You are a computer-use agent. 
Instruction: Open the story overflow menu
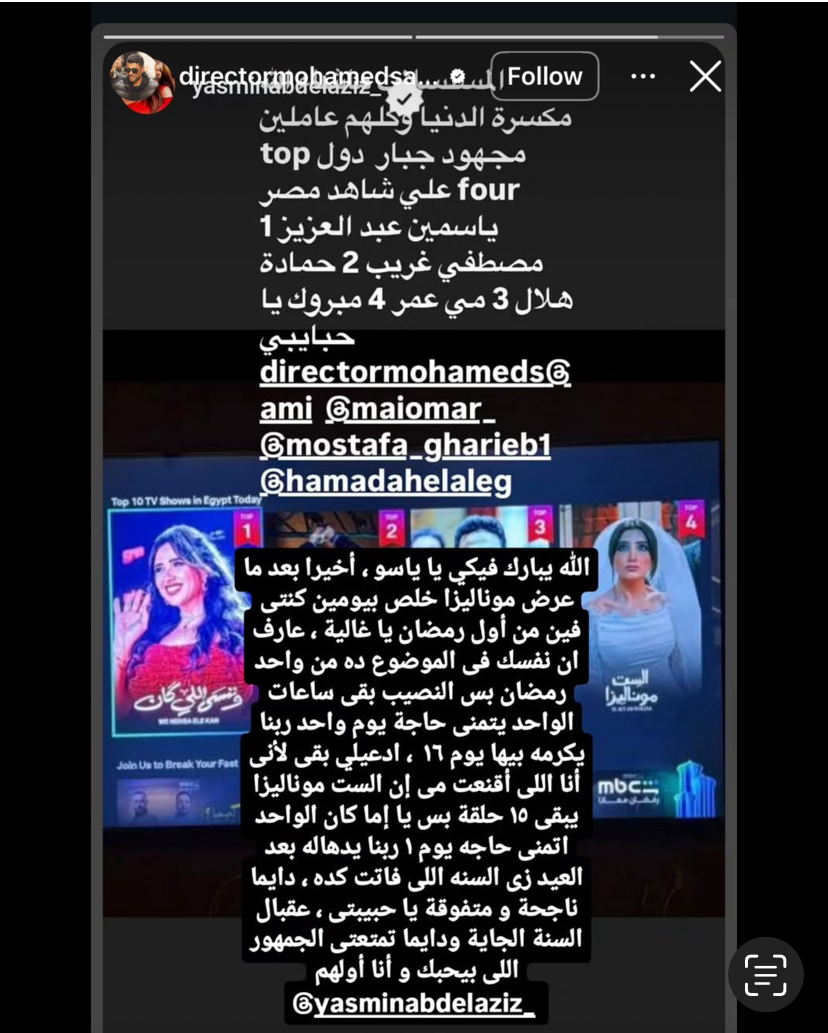[x=643, y=77]
